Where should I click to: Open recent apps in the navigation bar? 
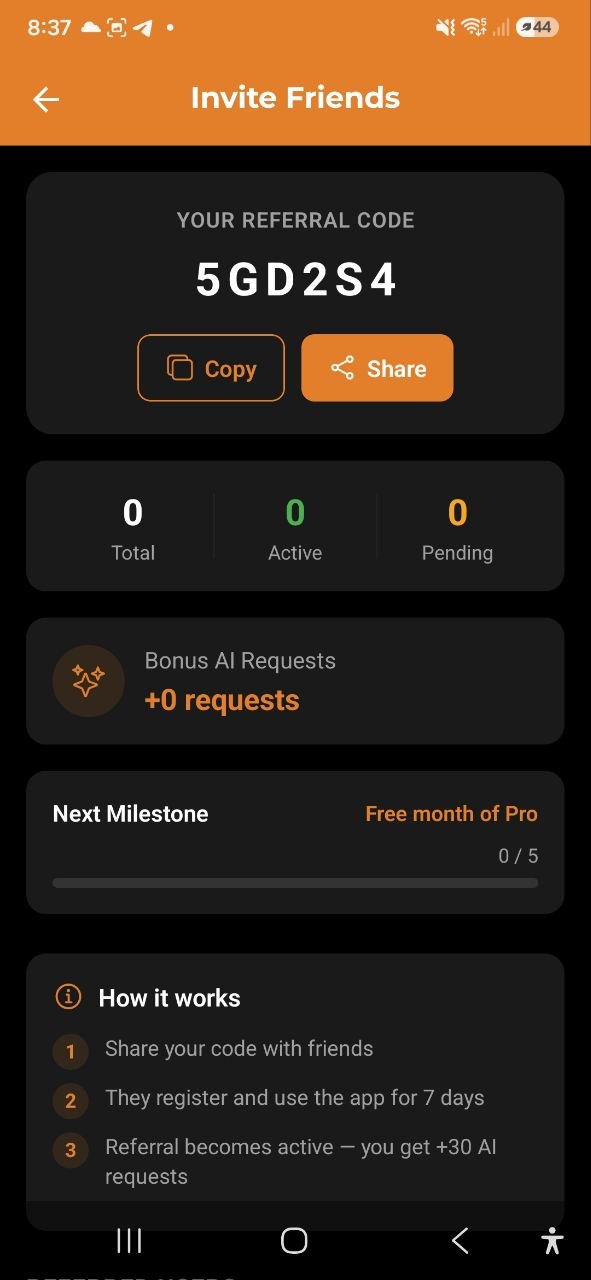pos(129,1241)
